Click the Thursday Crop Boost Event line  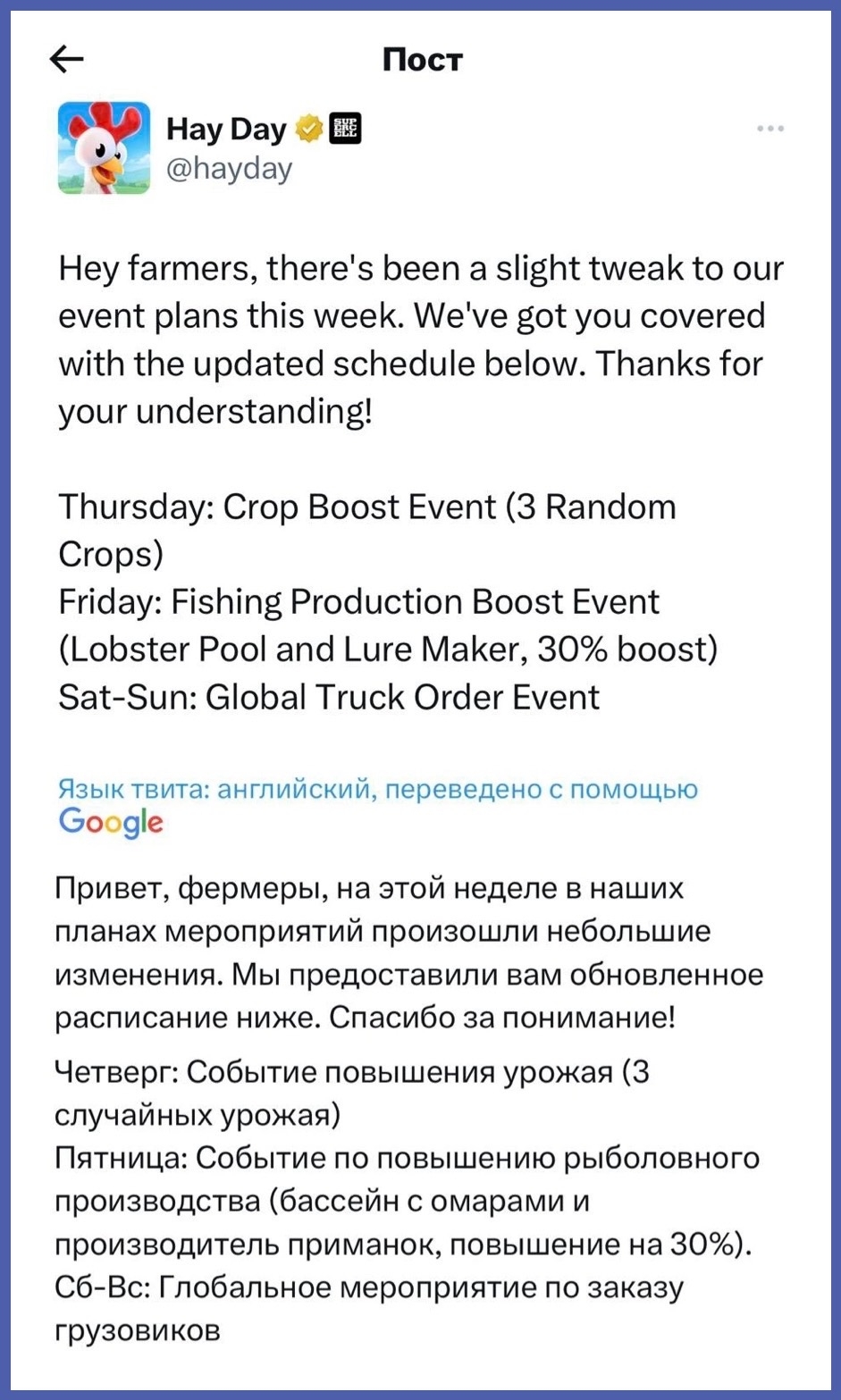pyautogui.click(x=366, y=507)
